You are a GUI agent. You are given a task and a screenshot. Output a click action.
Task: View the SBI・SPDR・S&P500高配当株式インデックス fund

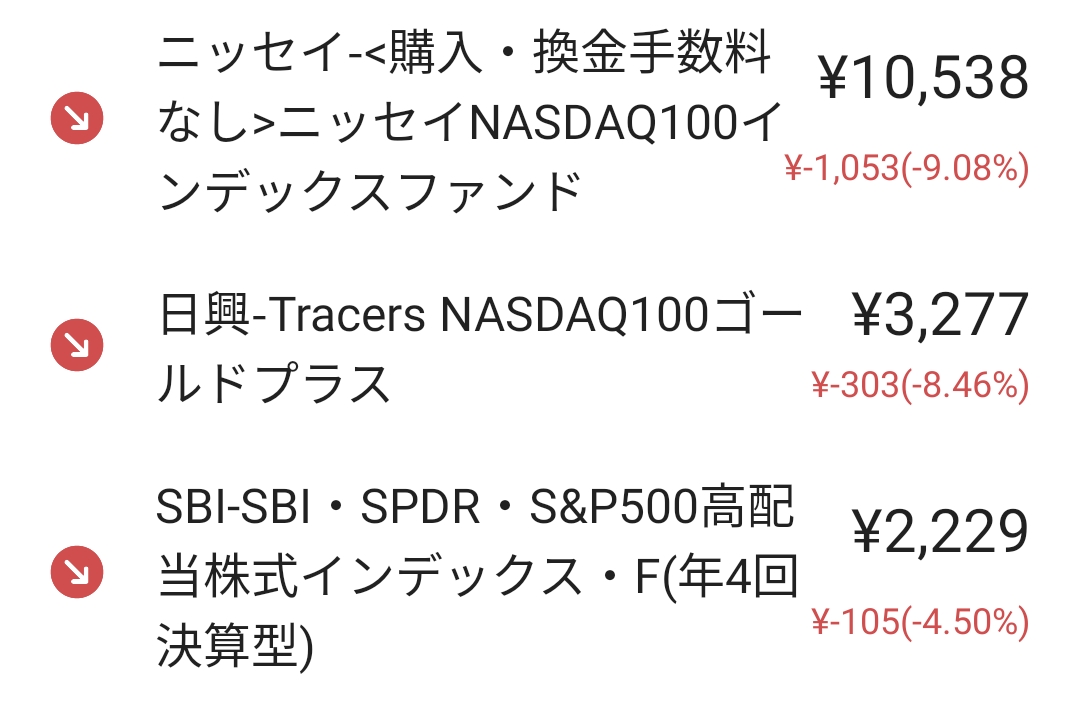540,573
